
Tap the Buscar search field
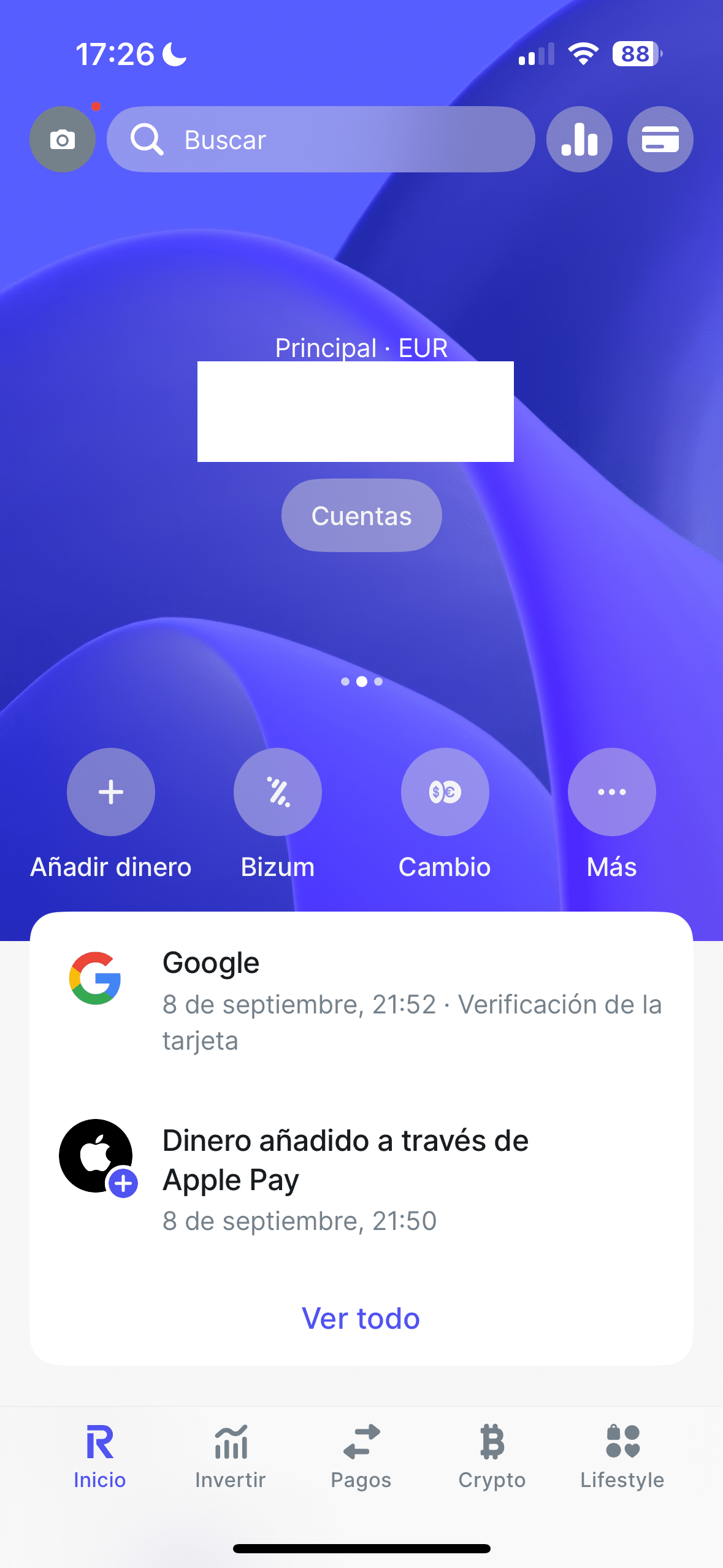tap(321, 139)
